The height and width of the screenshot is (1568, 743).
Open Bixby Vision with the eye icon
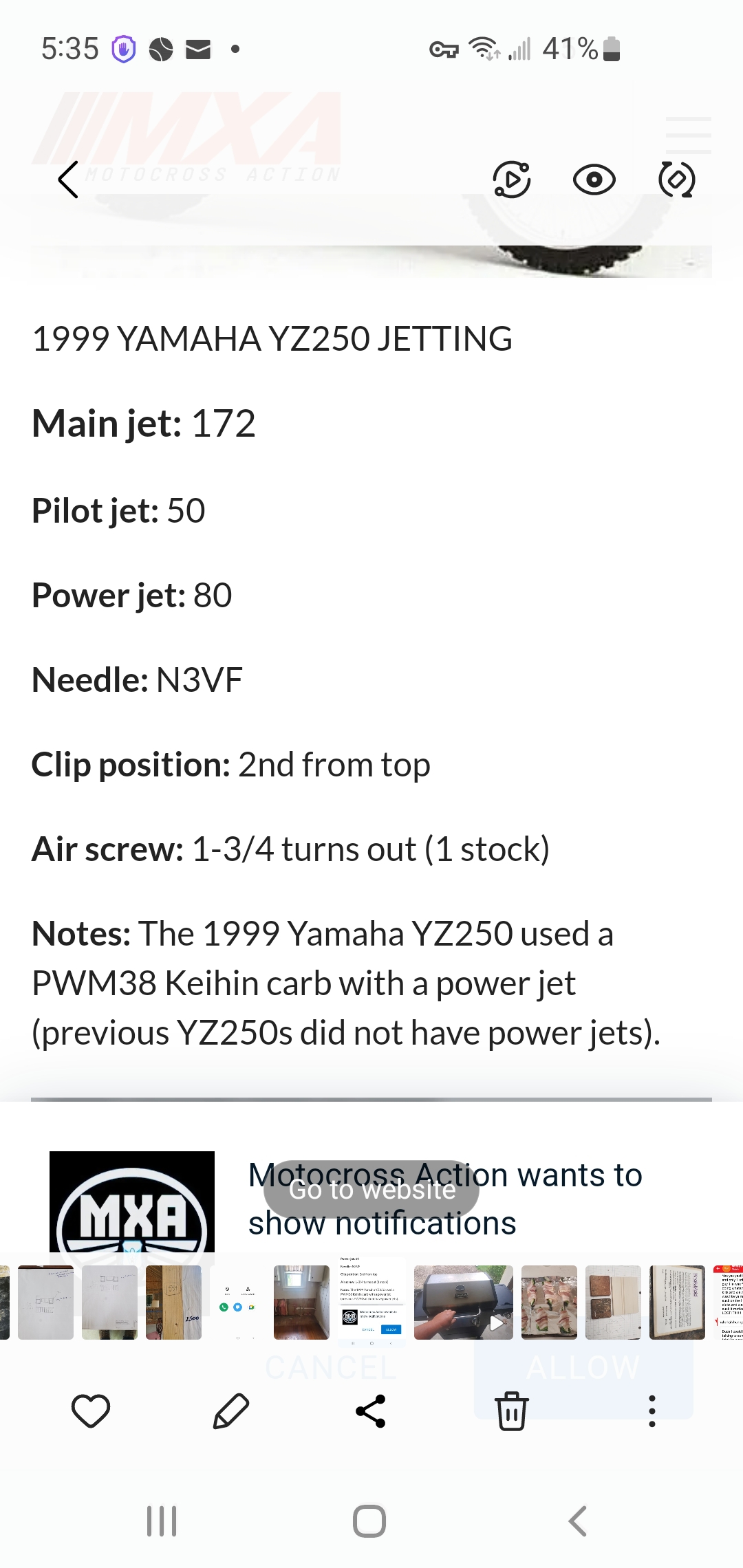[x=594, y=178]
